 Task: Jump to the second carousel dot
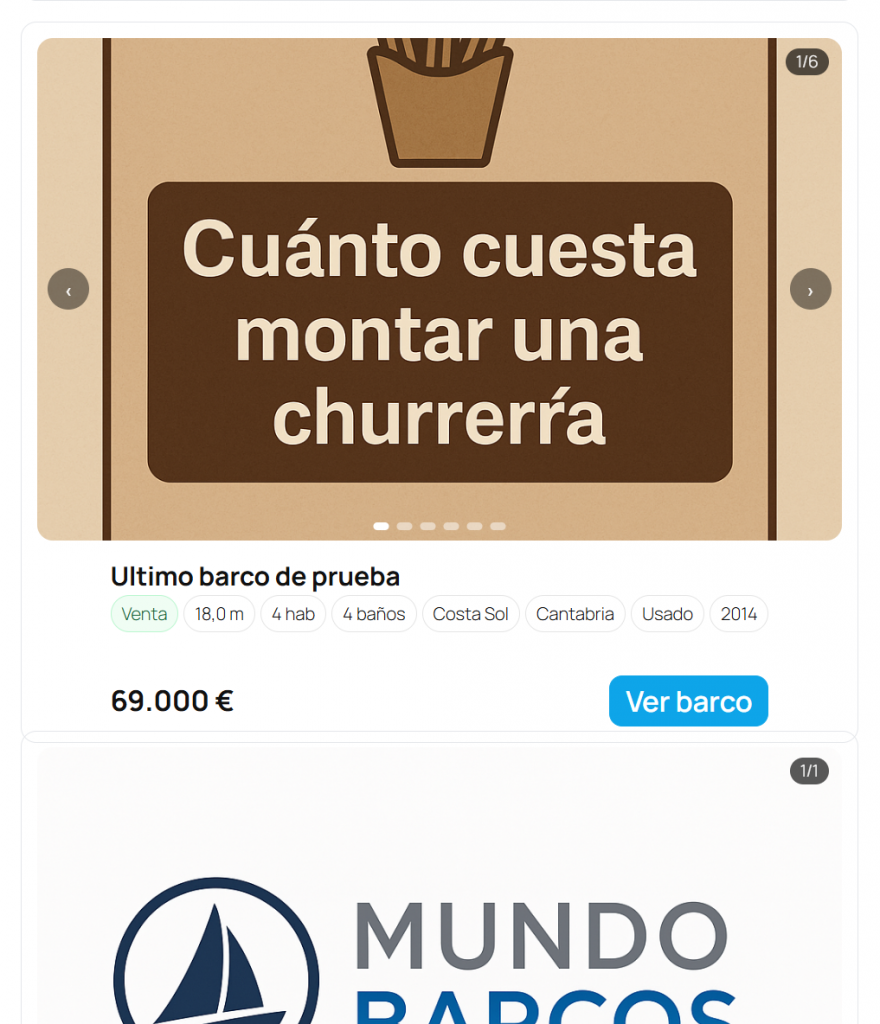[404, 526]
